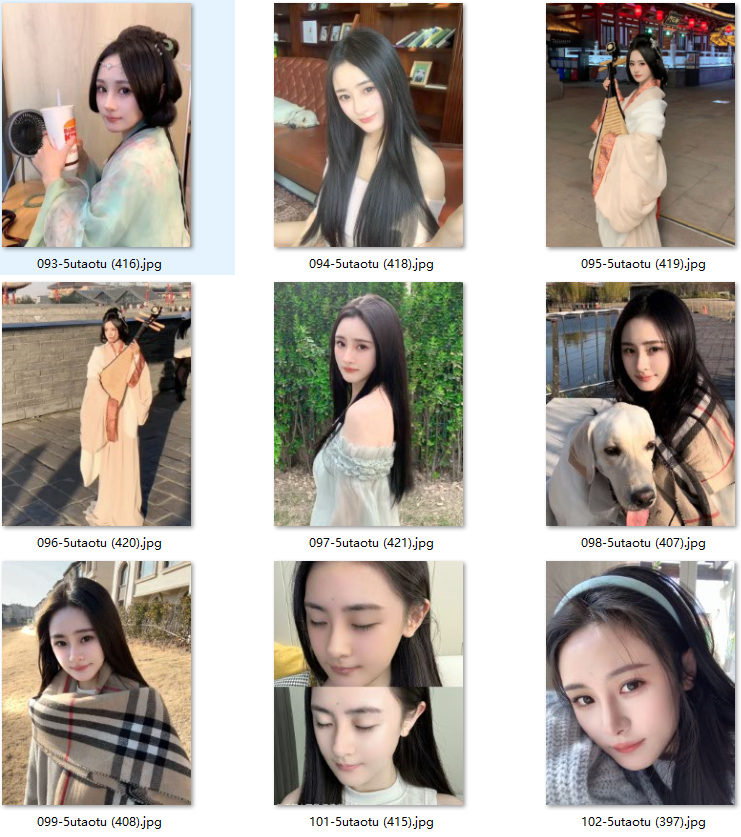Open the file 093-5utaotu (416).jpg
The image size is (741, 837).
97,126
